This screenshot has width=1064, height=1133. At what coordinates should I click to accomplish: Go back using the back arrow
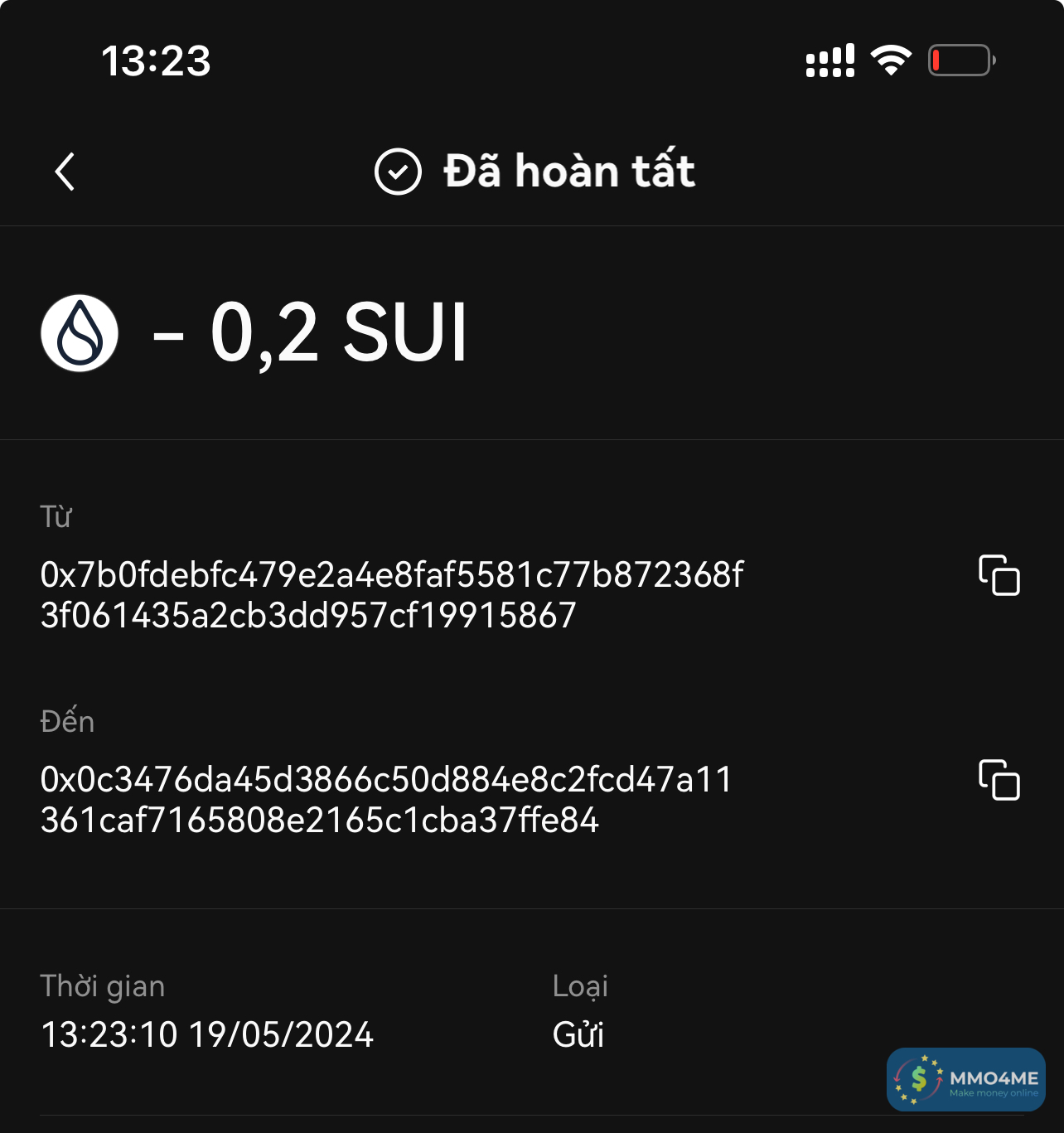tap(65, 172)
